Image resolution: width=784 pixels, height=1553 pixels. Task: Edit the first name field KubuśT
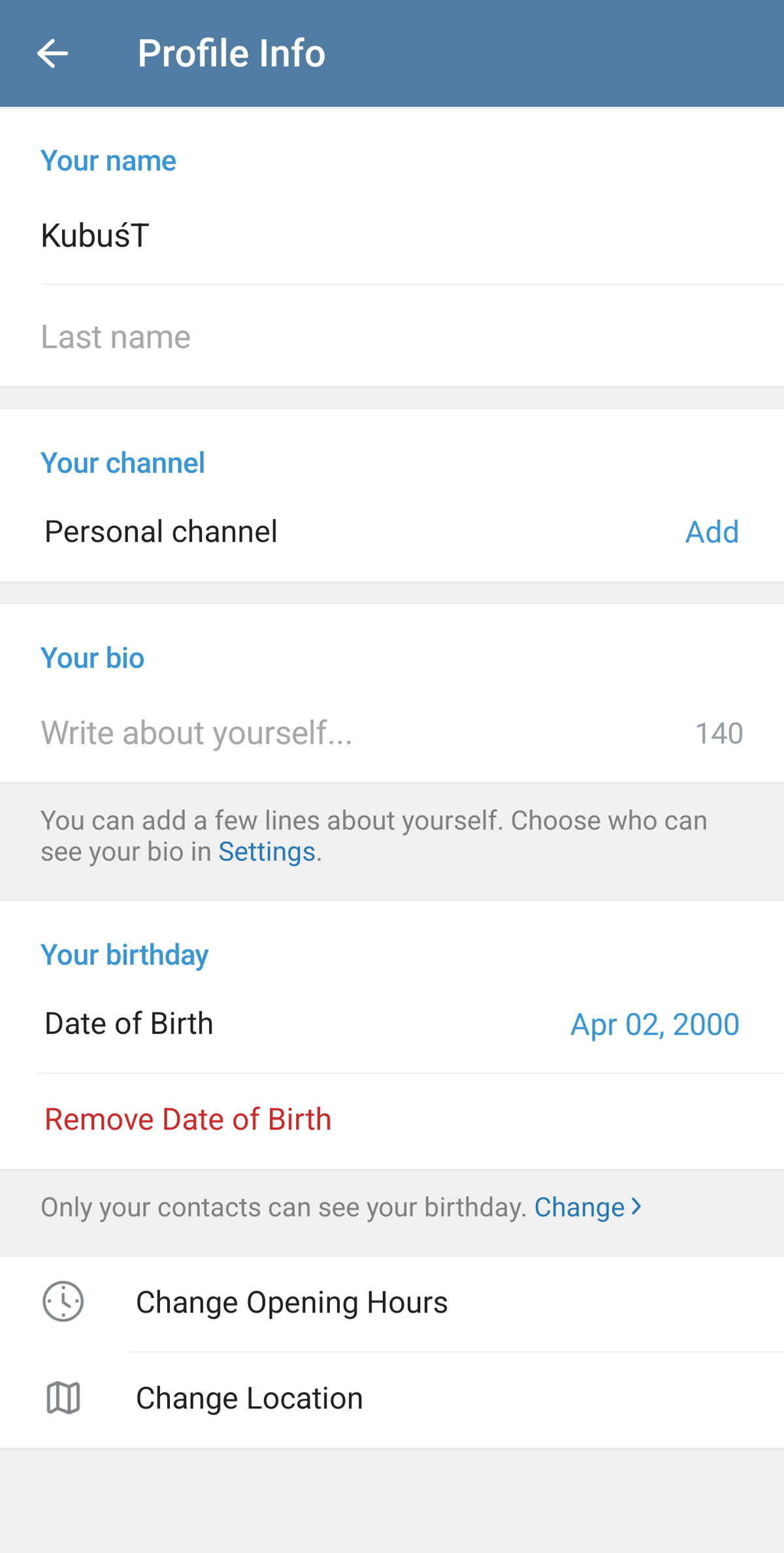tap(412, 235)
